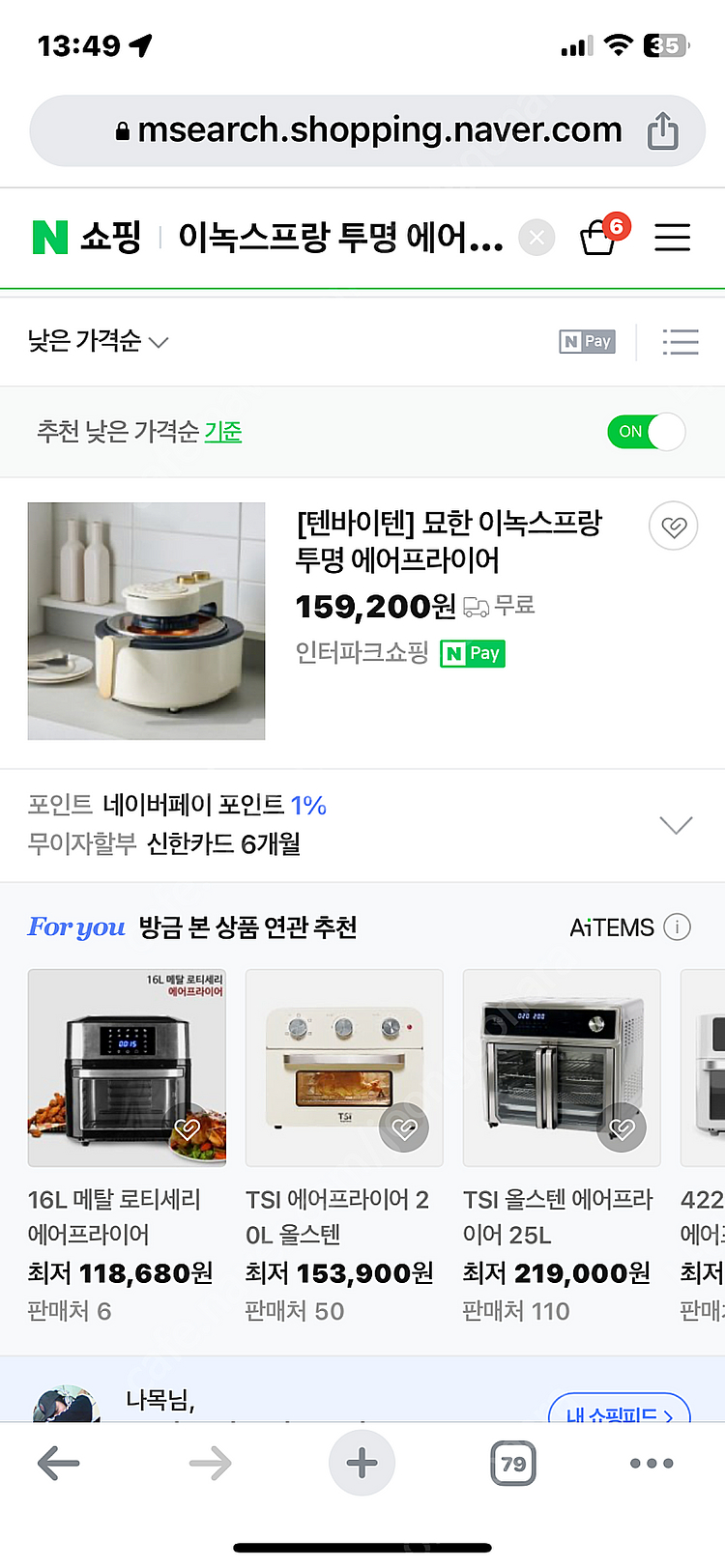Show the 79 open tabs
Viewport: 725px width, 1568px height.
[512, 1464]
